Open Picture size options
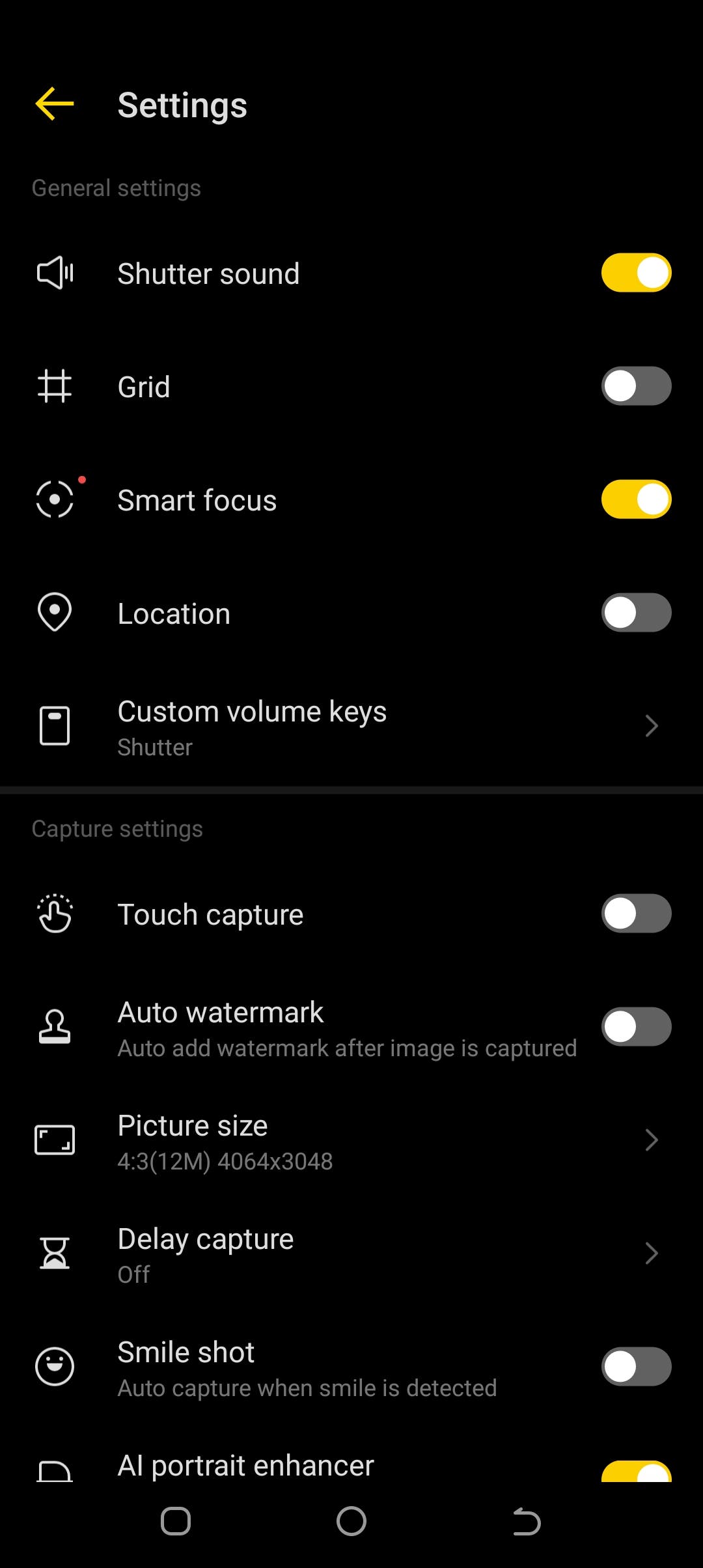This screenshot has height=1568, width=703. tap(351, 1140)
